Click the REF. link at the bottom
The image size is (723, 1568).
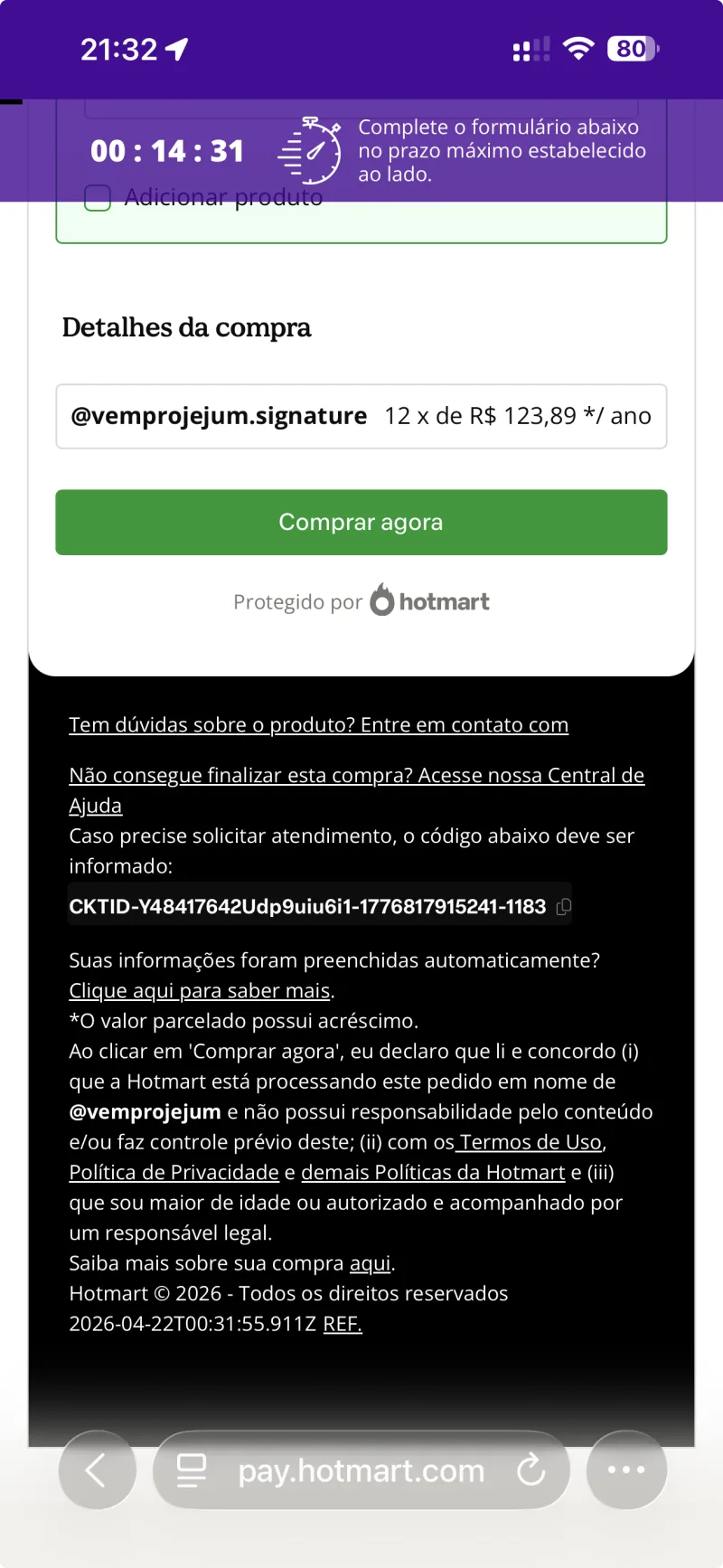(342, 1323)
